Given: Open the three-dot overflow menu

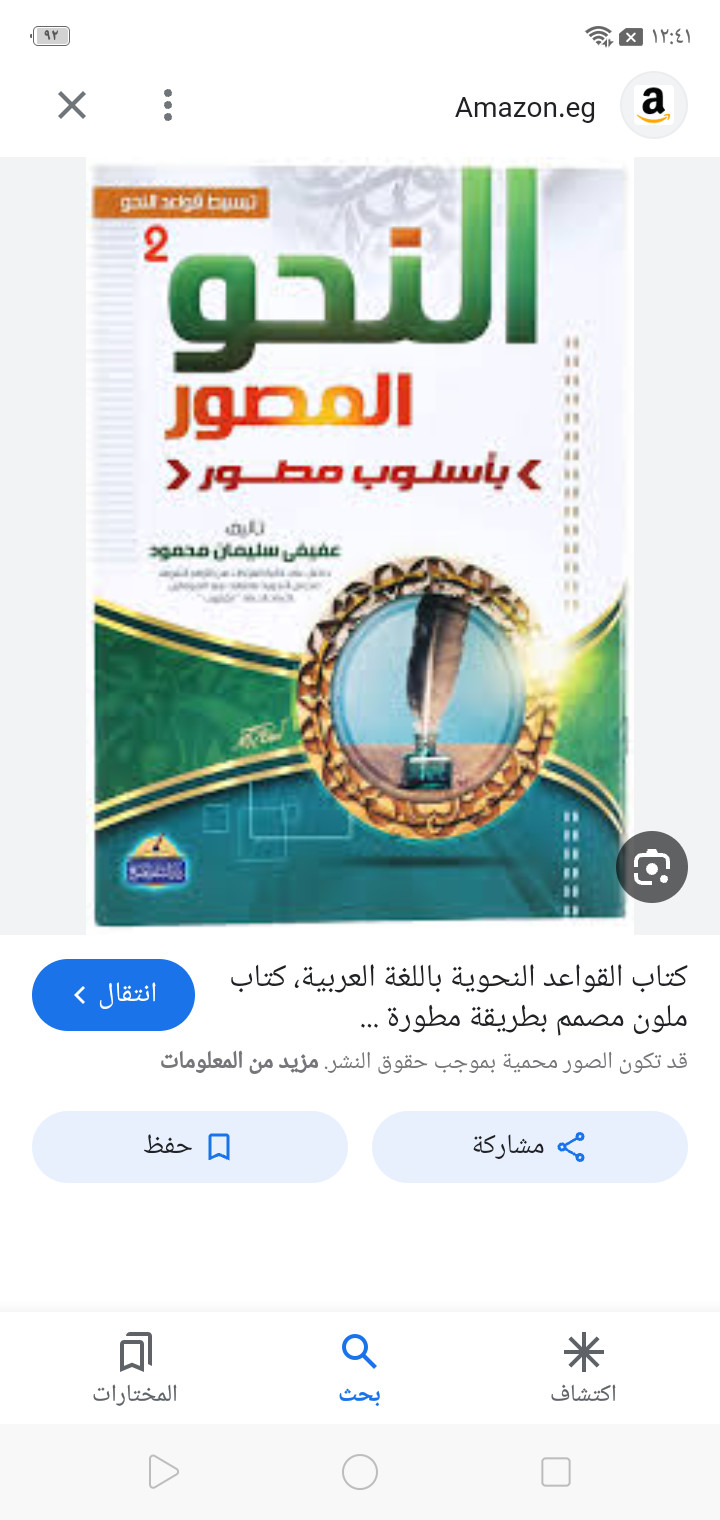Looking at the screenshot, I should click(168, 105).
